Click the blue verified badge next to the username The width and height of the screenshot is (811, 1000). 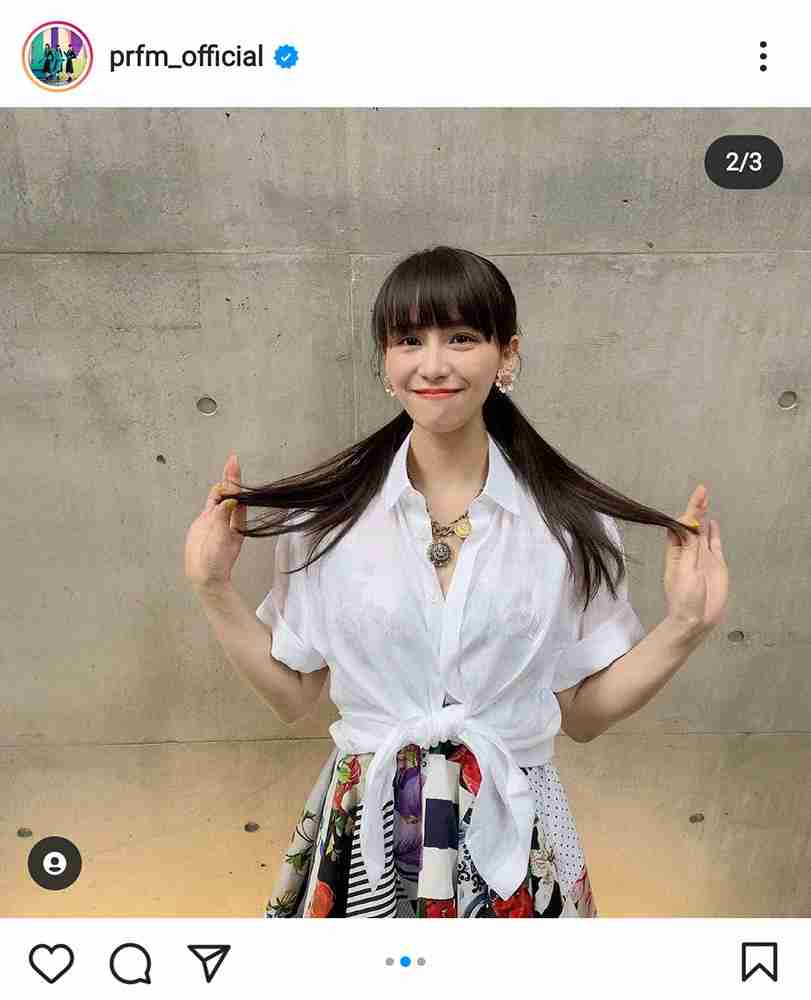287,58
